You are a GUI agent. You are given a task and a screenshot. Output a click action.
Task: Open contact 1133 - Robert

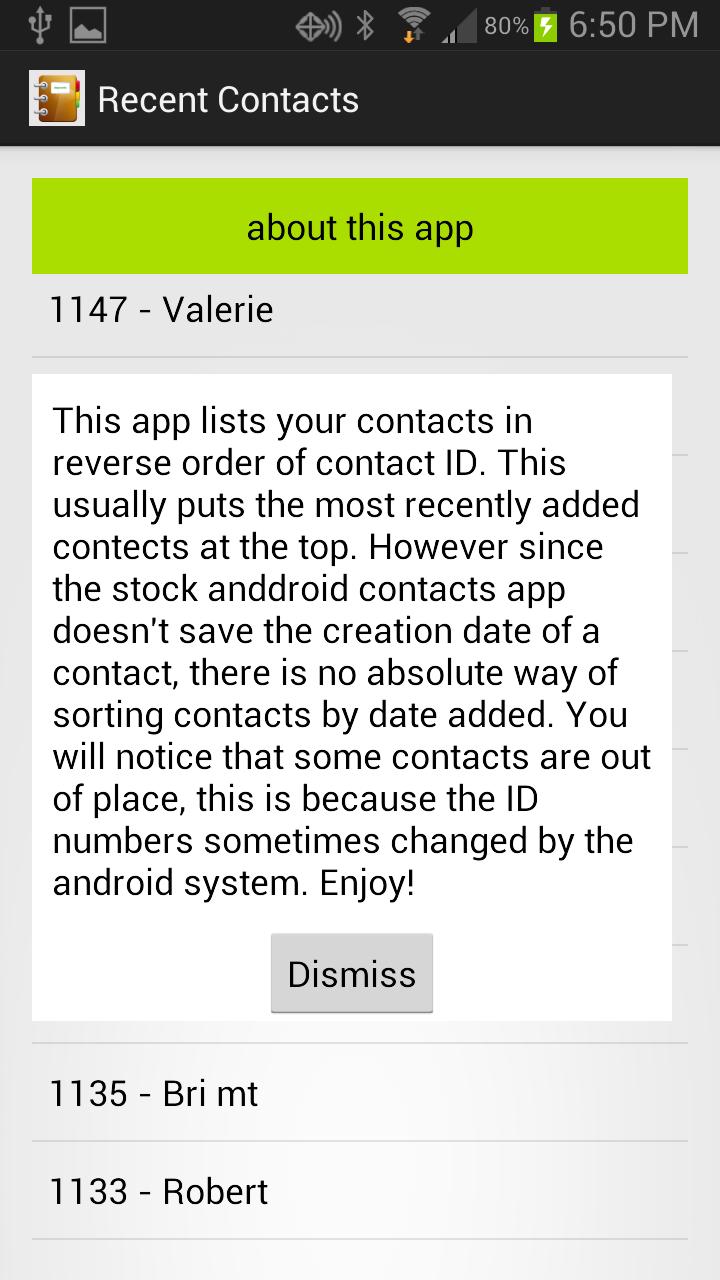[x=158, y=1191]
